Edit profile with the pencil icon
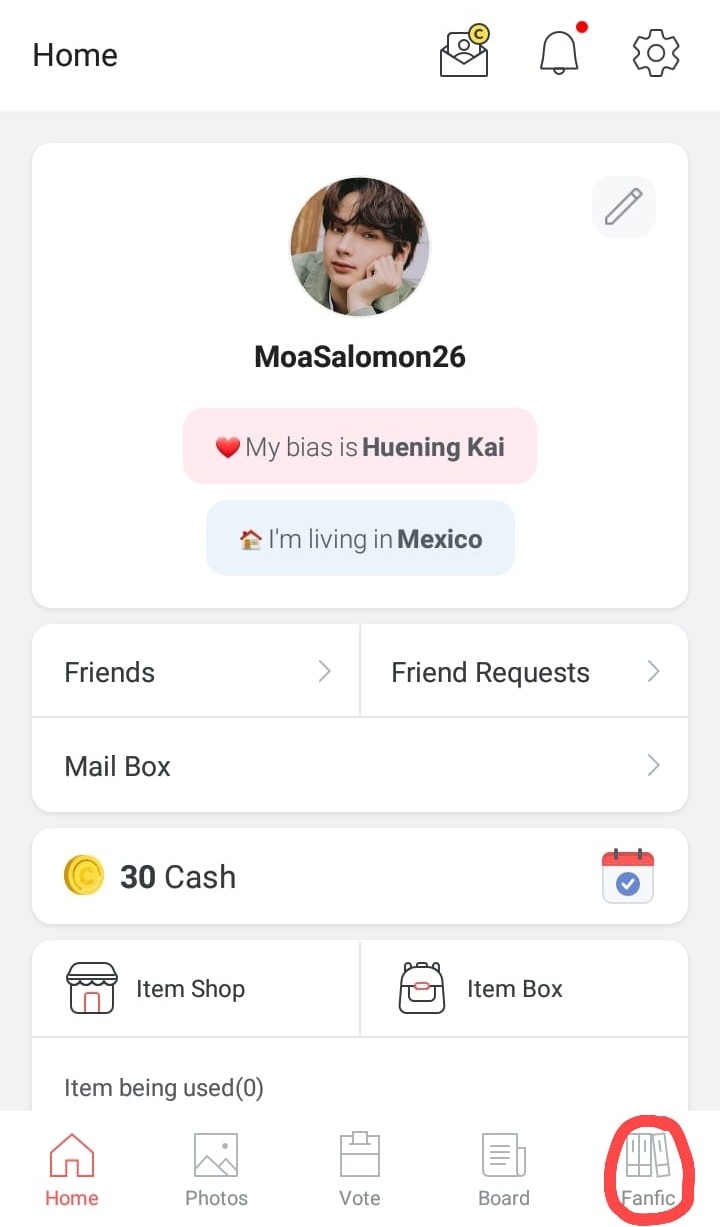The image size is (720, 1227). (623, 208)
